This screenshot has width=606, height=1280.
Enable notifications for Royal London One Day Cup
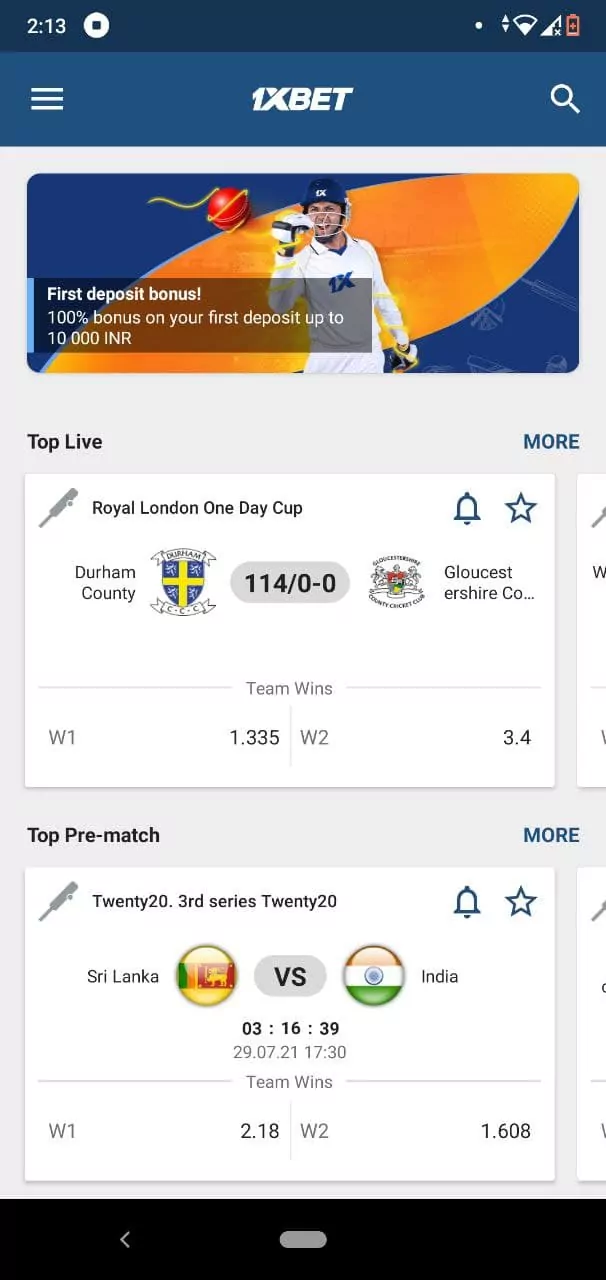[x=467, y=508]
